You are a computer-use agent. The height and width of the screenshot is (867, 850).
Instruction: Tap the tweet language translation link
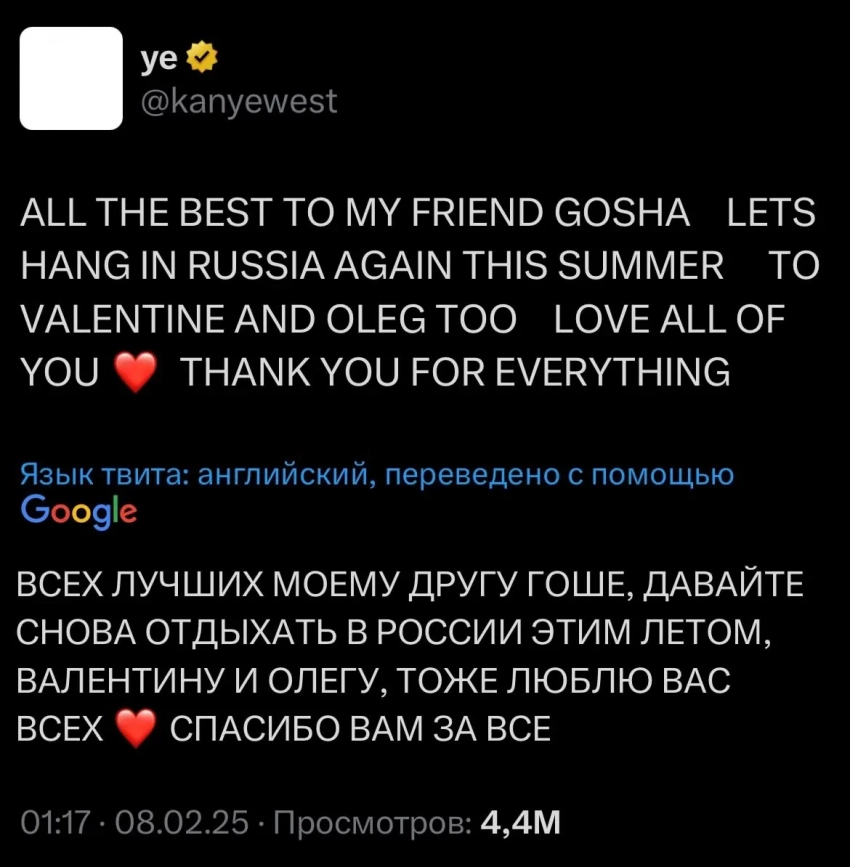[376, 476]
